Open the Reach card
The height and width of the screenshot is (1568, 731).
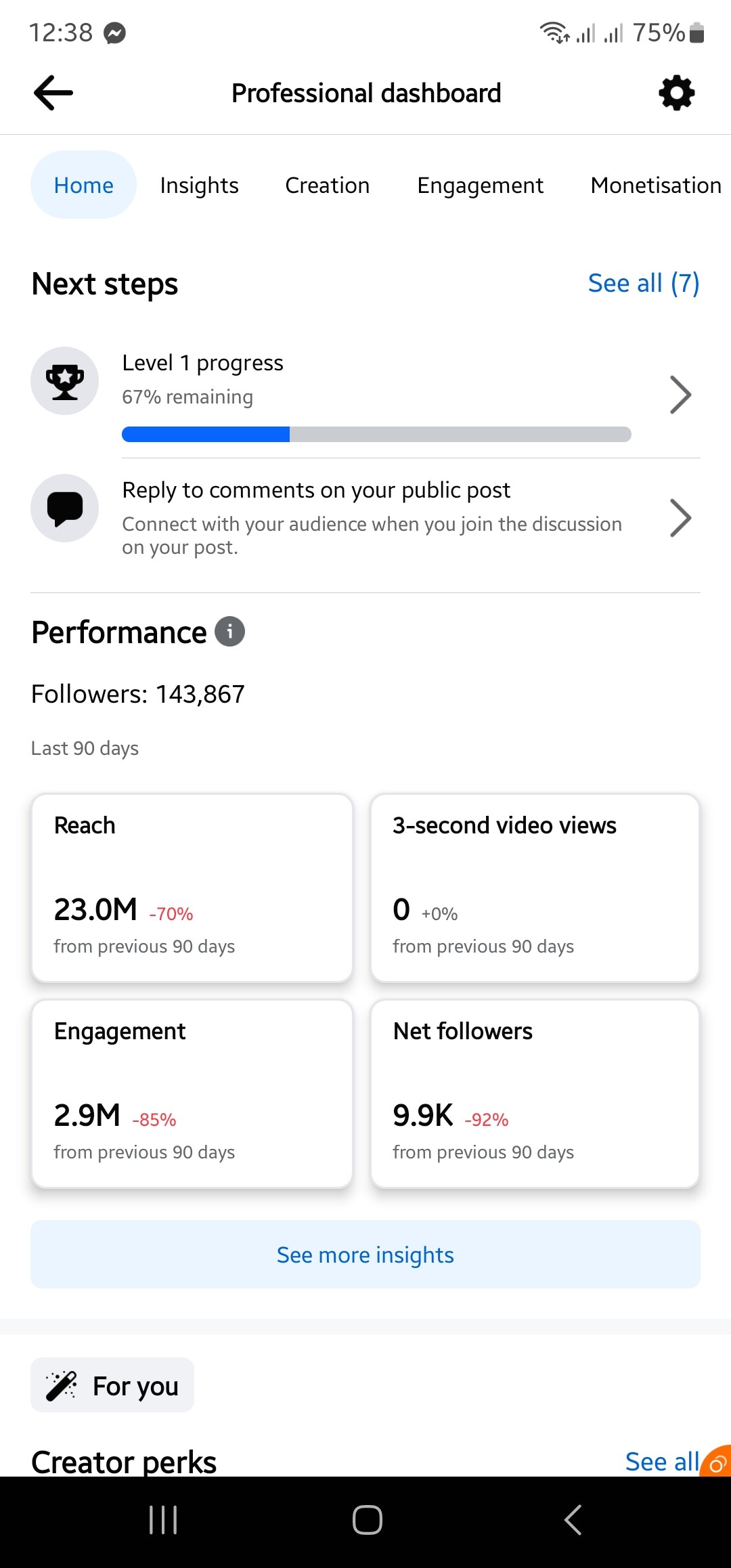[x=192, y=888]
